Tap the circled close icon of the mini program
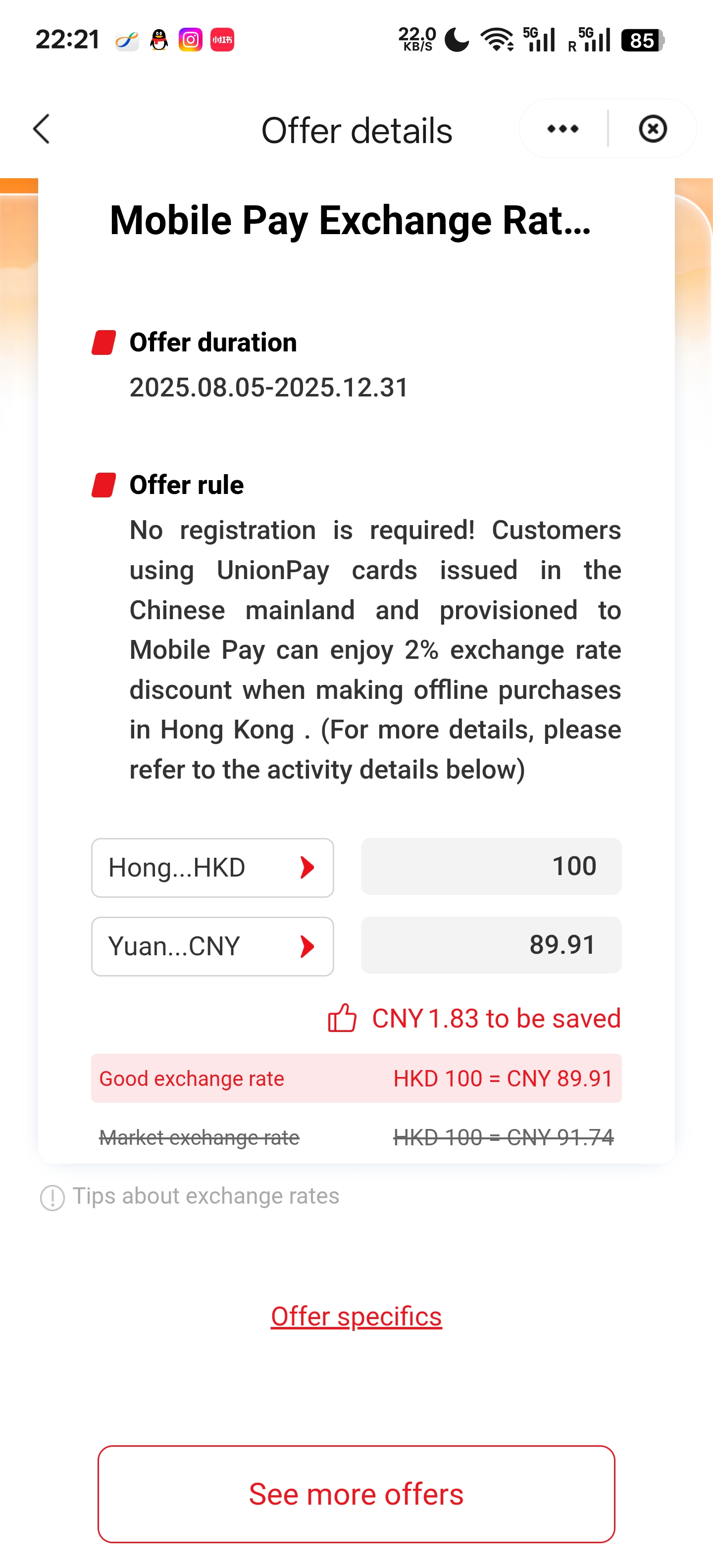The width and height of the screenshot is (713, 1568). tap(652, 128)
